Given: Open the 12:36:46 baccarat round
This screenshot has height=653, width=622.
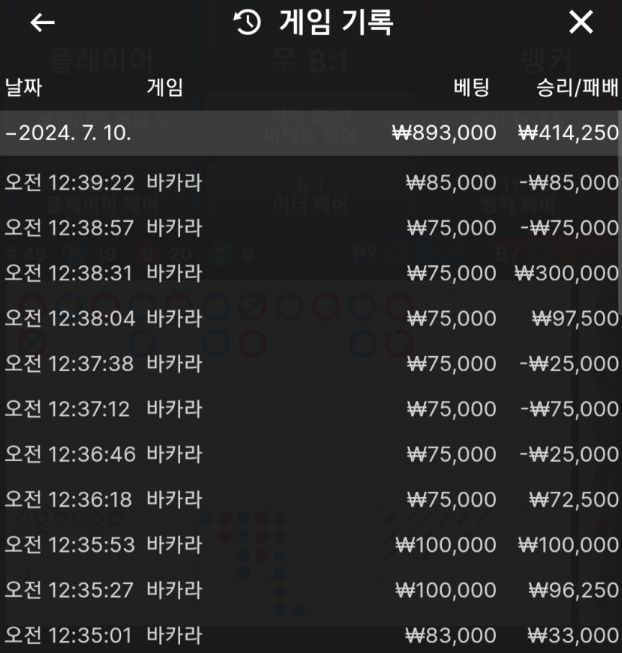Looking at the screenshot, I should [x=311, y=454].
